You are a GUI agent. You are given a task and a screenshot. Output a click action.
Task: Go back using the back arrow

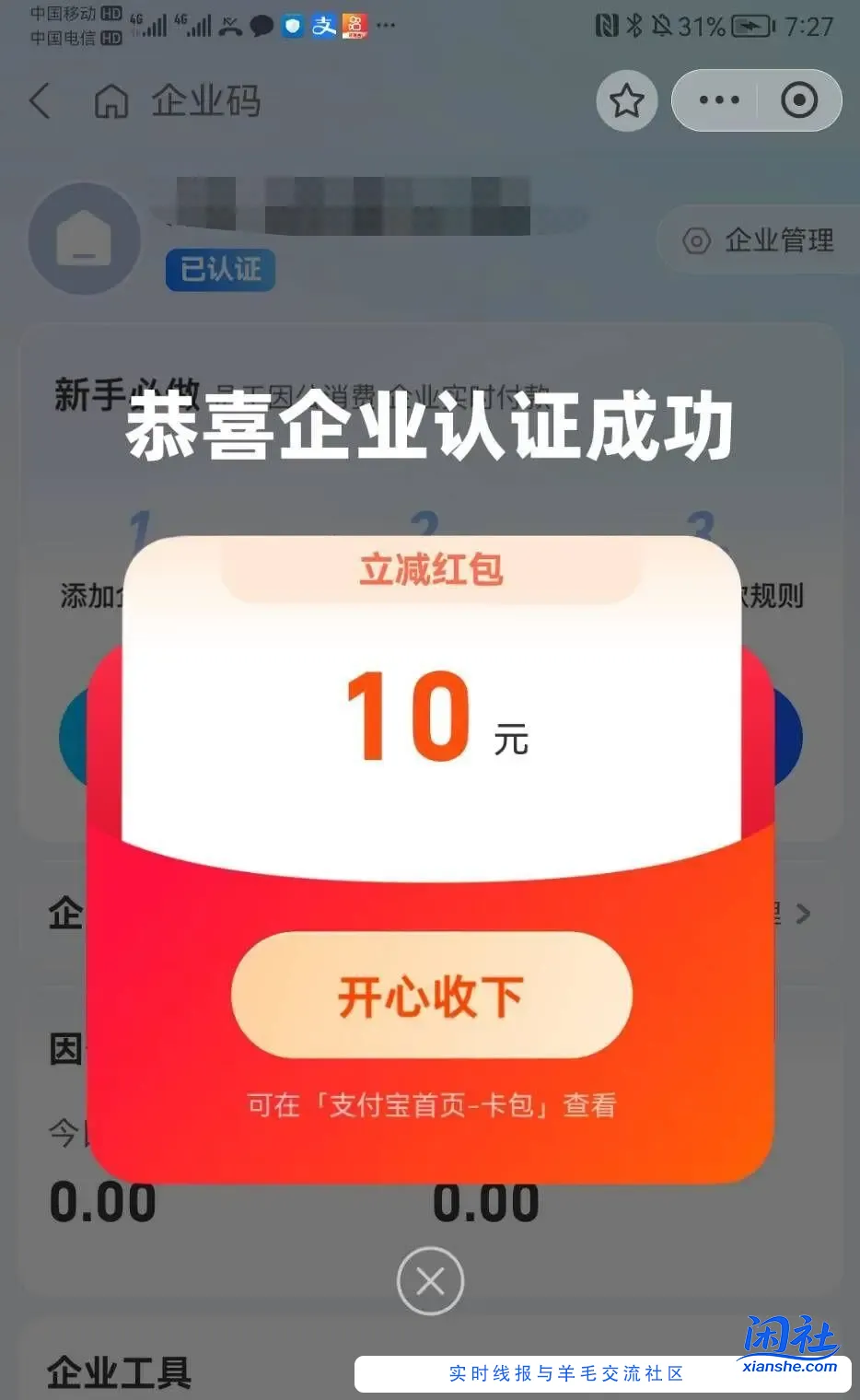41,100
